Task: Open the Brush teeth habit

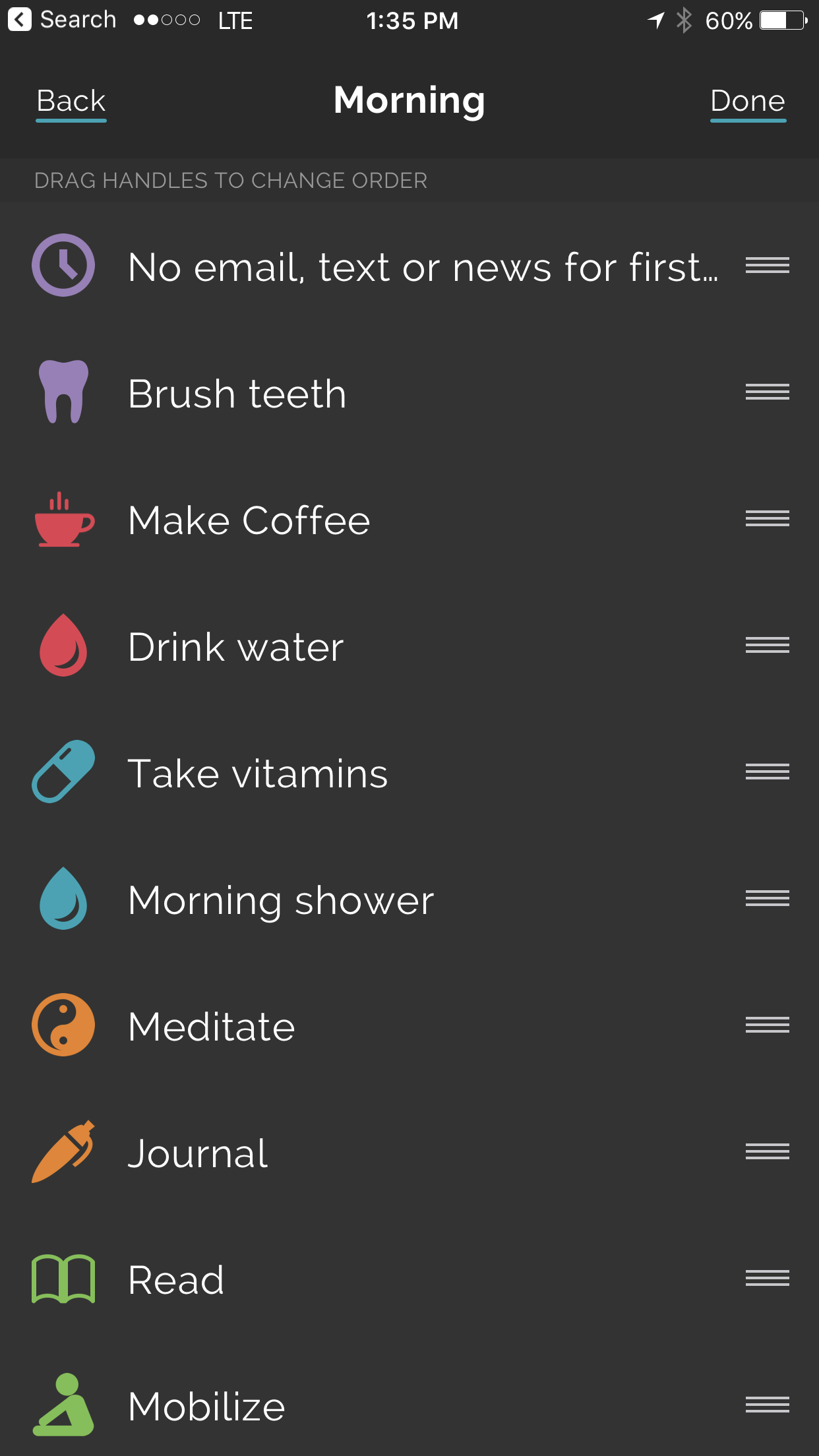Action: click(409, 392)
